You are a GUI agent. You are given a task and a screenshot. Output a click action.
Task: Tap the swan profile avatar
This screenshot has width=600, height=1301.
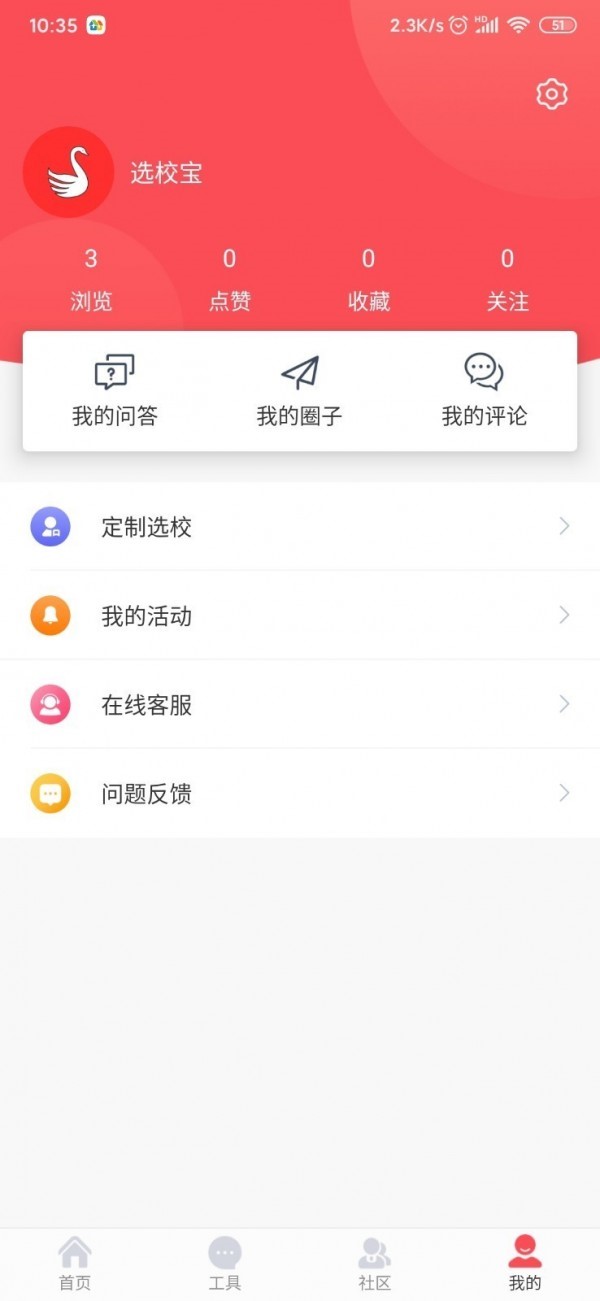(x=68, y=172)
